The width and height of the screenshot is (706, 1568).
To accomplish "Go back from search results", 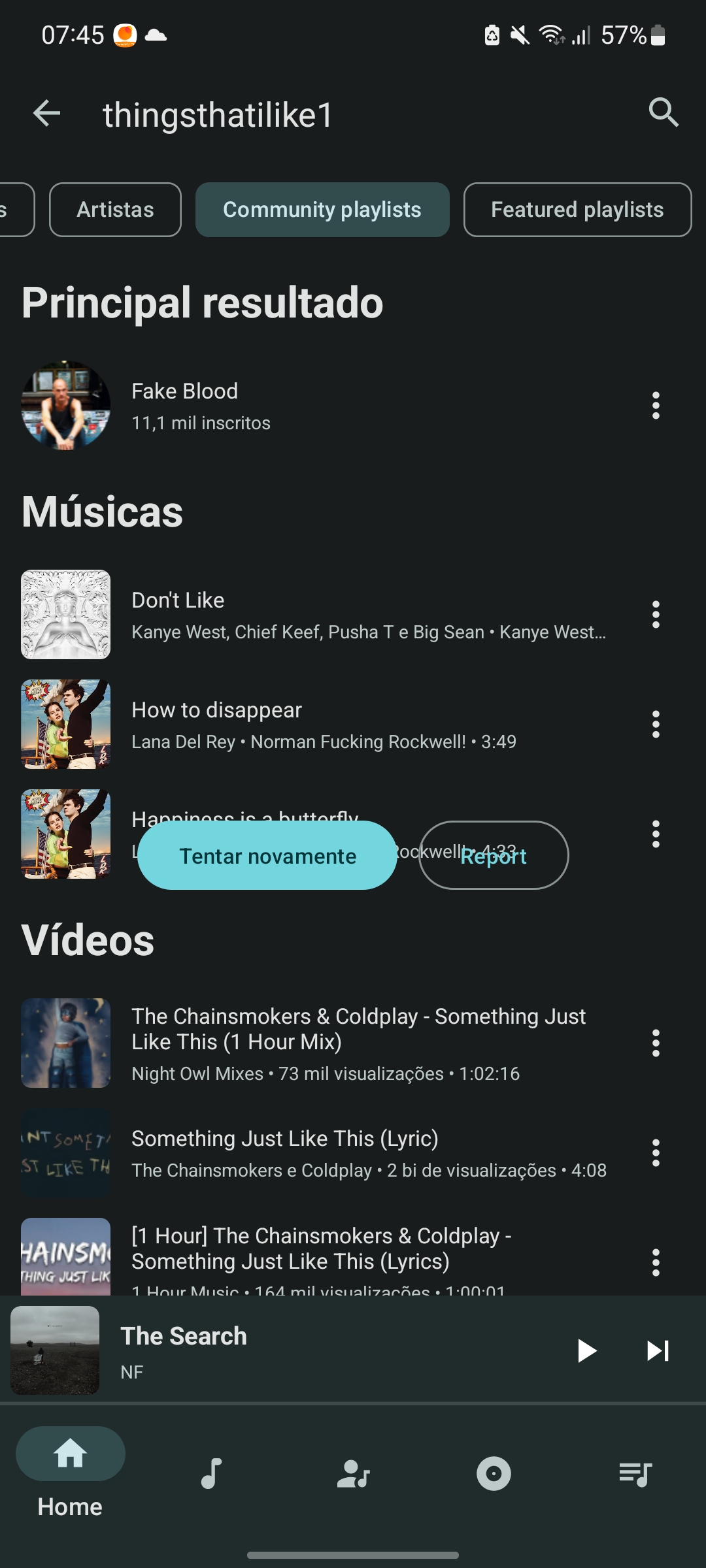I will click(46, 114).
